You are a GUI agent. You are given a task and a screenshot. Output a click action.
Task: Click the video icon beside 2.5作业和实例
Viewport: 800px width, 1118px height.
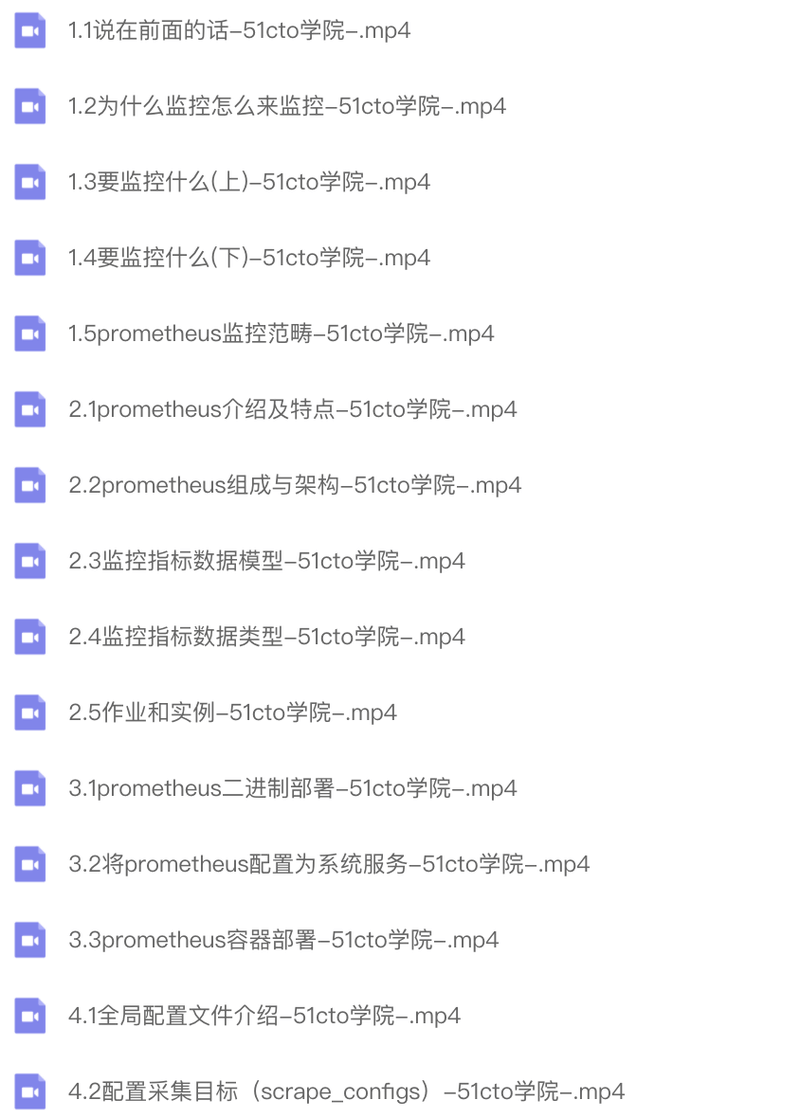click(x=30, y=712)
